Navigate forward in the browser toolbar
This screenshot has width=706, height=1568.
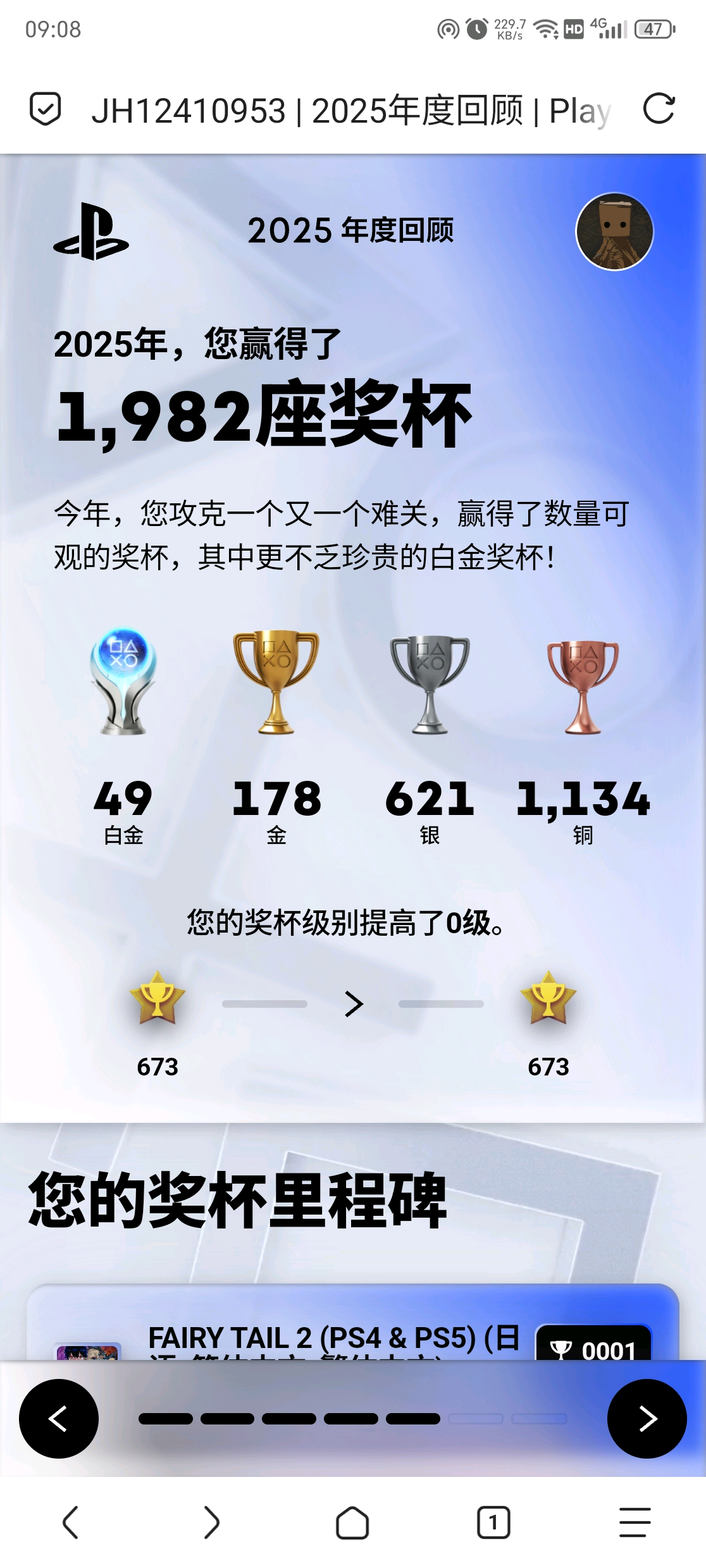pyautogui.click(x=211, y=1522)
